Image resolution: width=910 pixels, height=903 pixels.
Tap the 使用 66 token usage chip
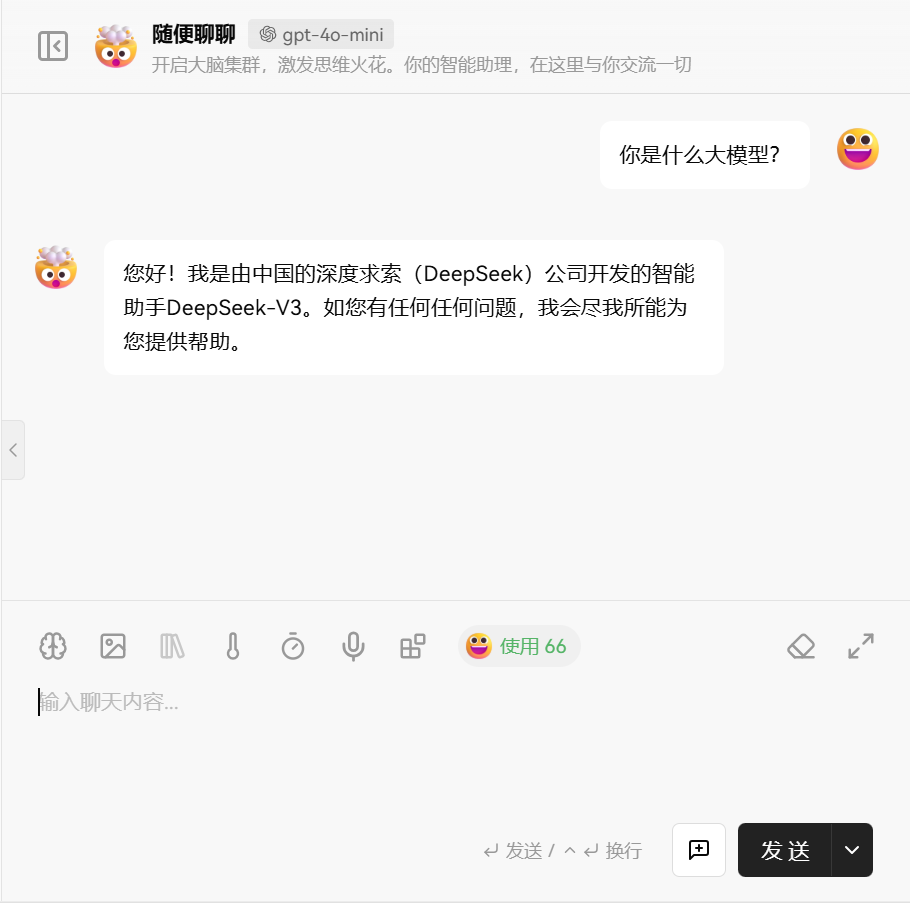pos(519,647)
